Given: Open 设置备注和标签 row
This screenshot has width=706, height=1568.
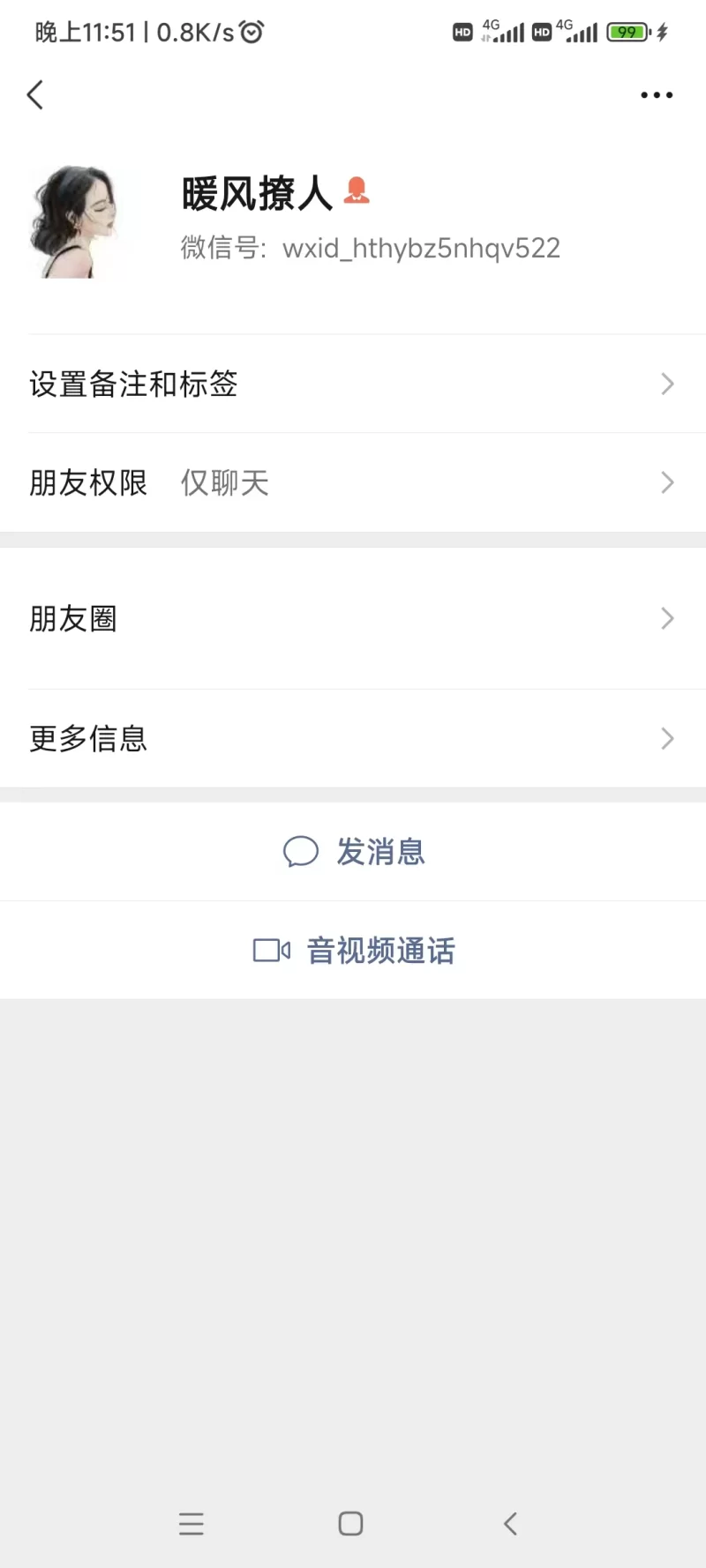Looking at the screenshot, I should click(353, 384).
